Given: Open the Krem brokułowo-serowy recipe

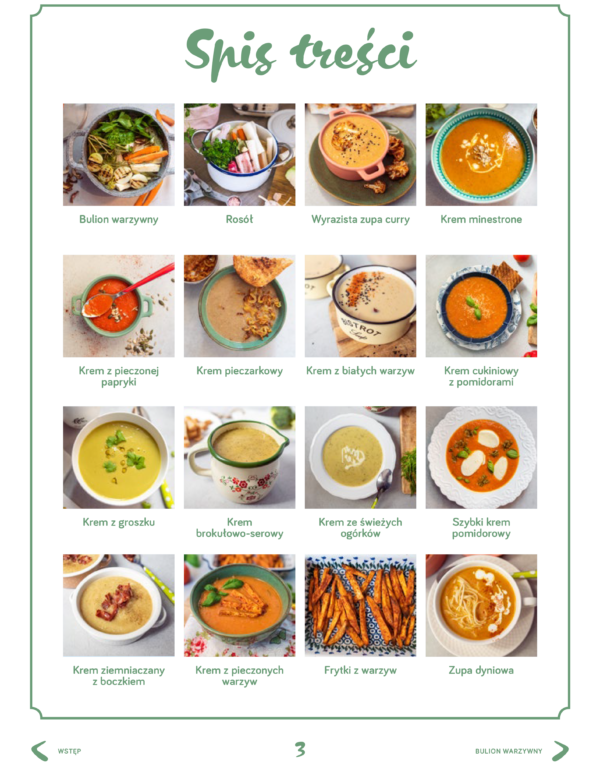Looking at the screenshot, I should click(239, 457).
